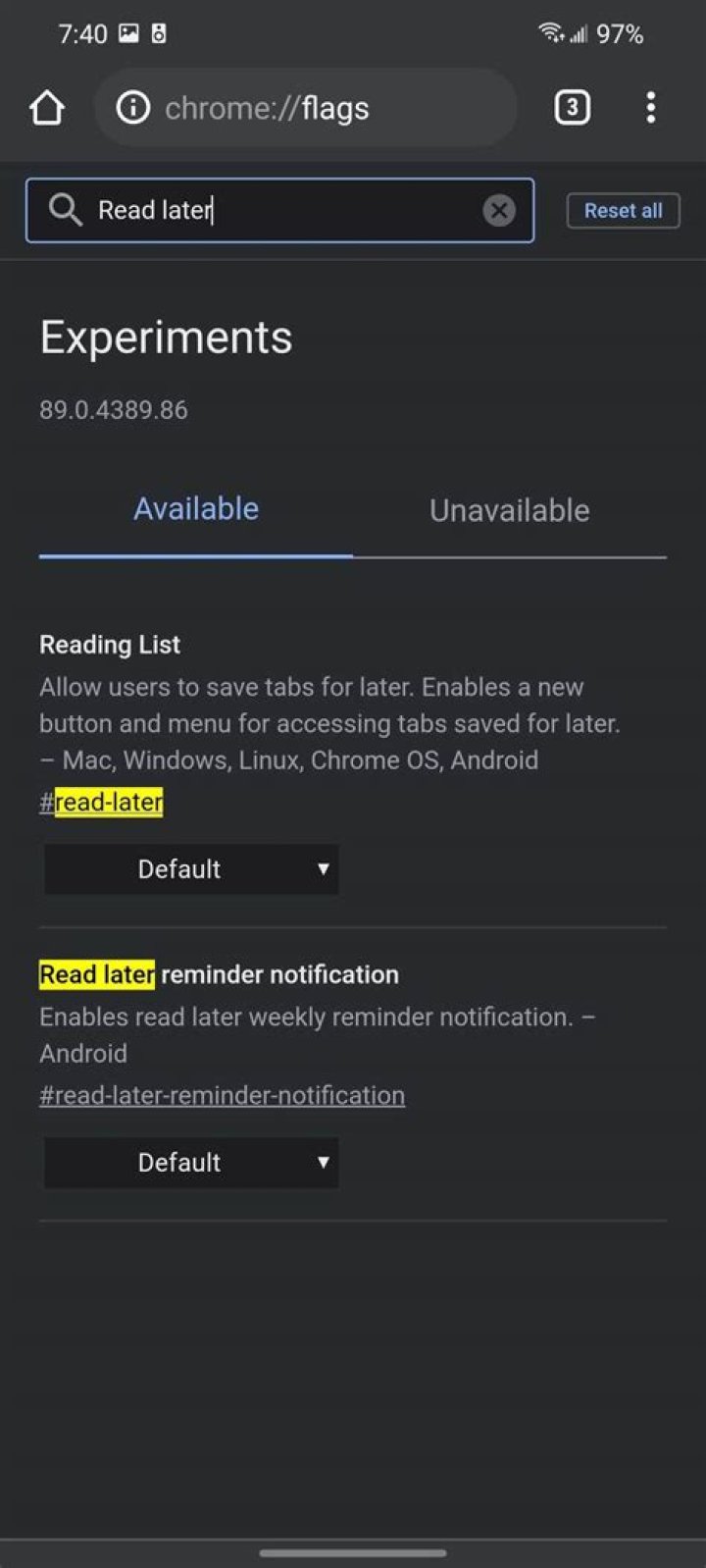
Task: Tap the Read later flag search box
Action: tap(279, 210)
